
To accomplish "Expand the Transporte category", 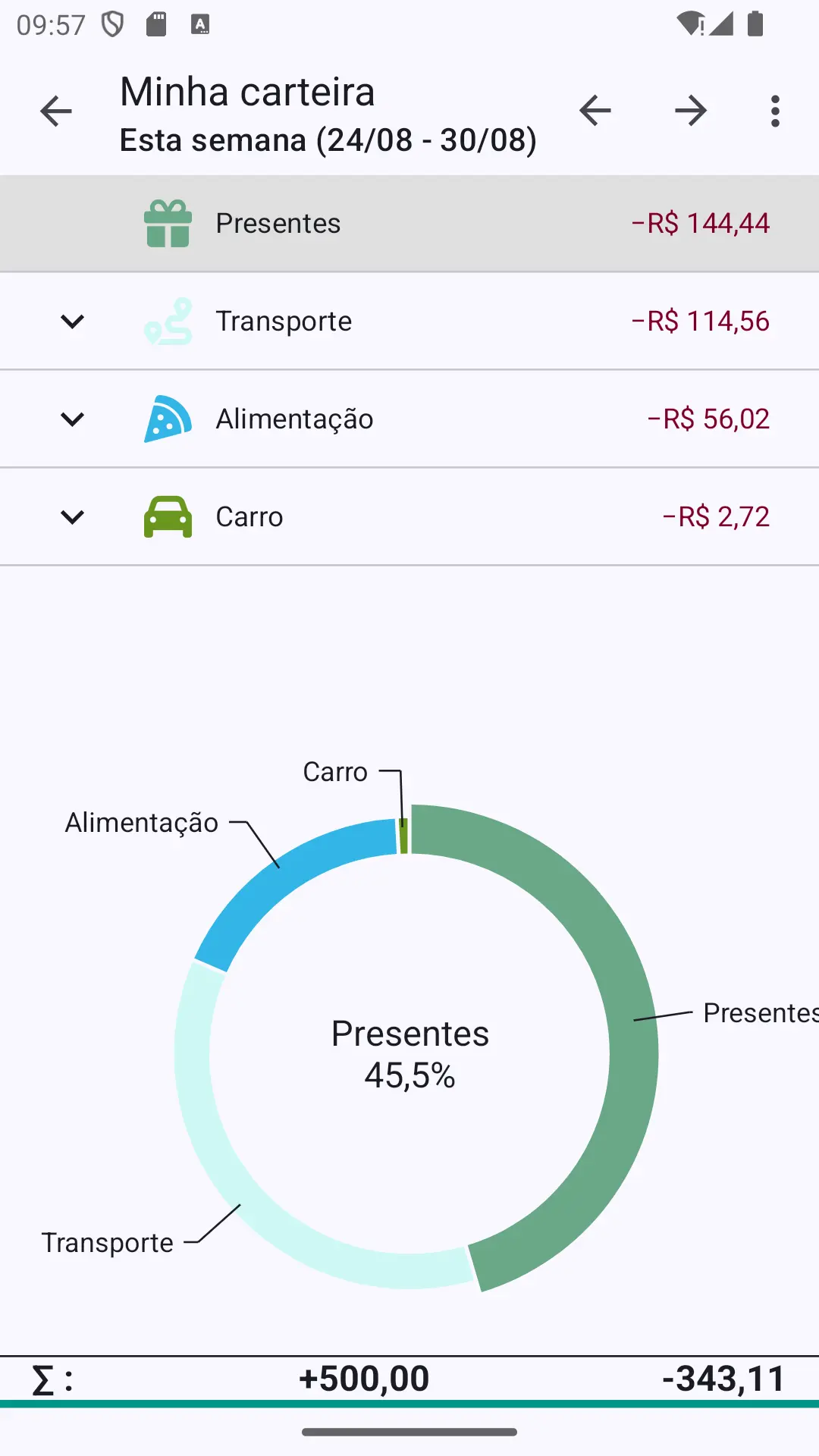I will [x=72, y=322].
